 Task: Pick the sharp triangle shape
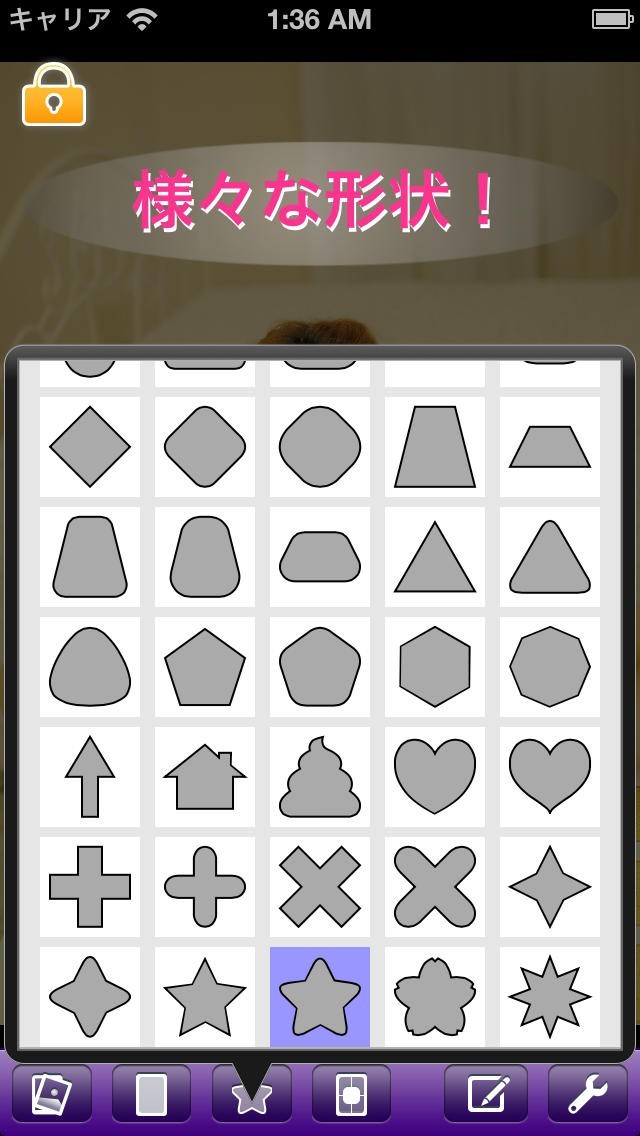[x=435, y=557]
